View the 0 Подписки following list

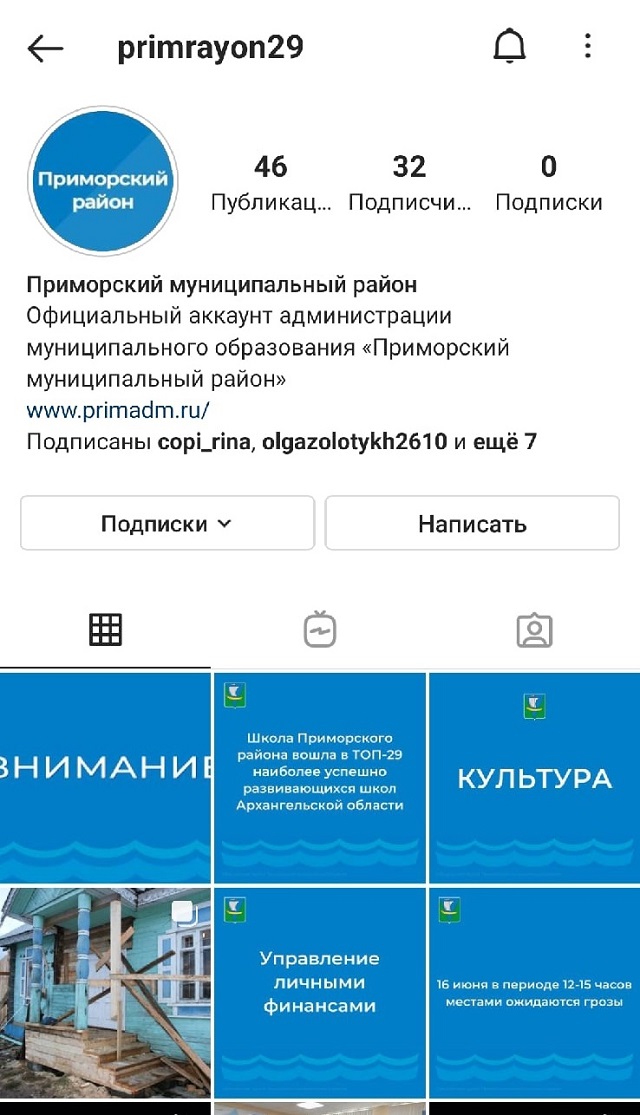click(548, 183)
